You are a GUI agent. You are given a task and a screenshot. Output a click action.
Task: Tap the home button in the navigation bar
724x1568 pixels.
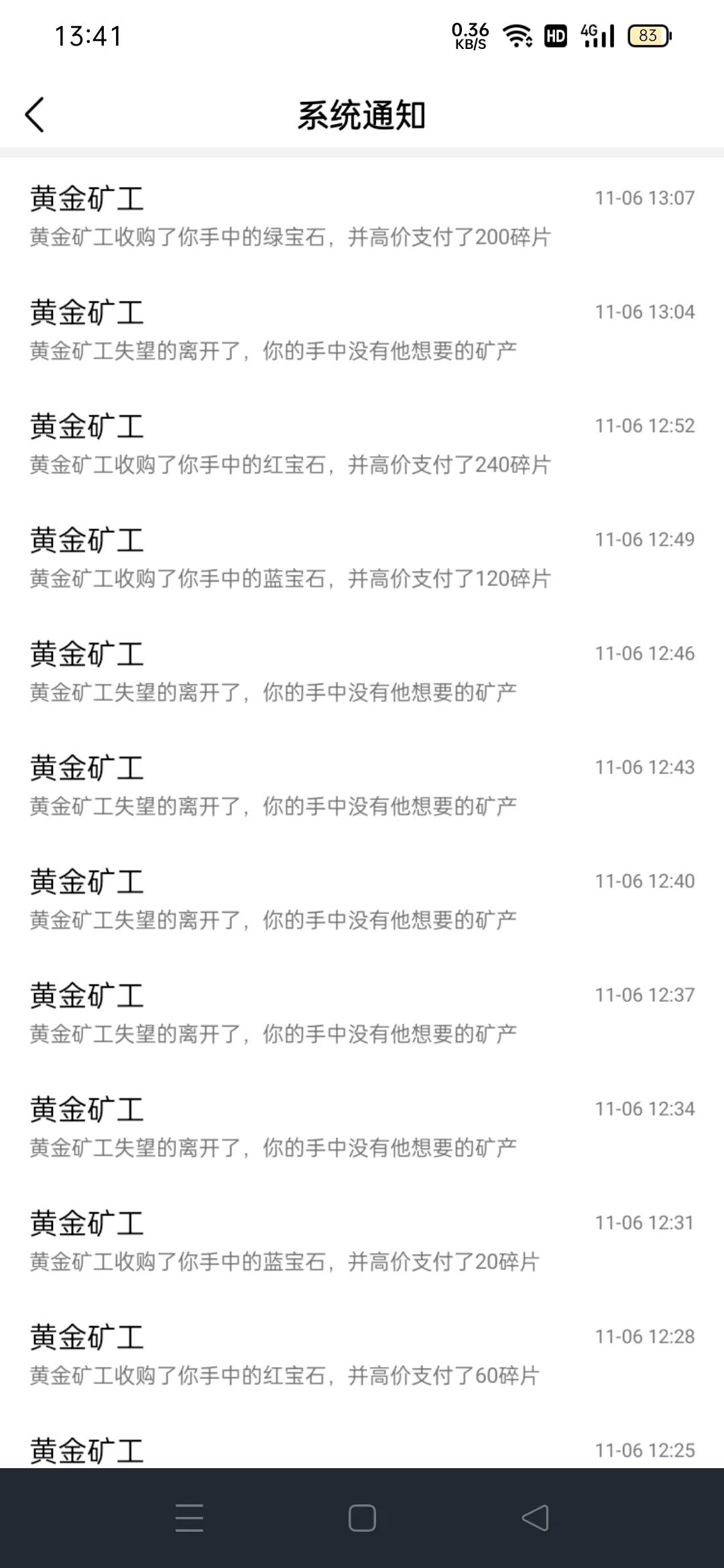tap(361, 1516)
